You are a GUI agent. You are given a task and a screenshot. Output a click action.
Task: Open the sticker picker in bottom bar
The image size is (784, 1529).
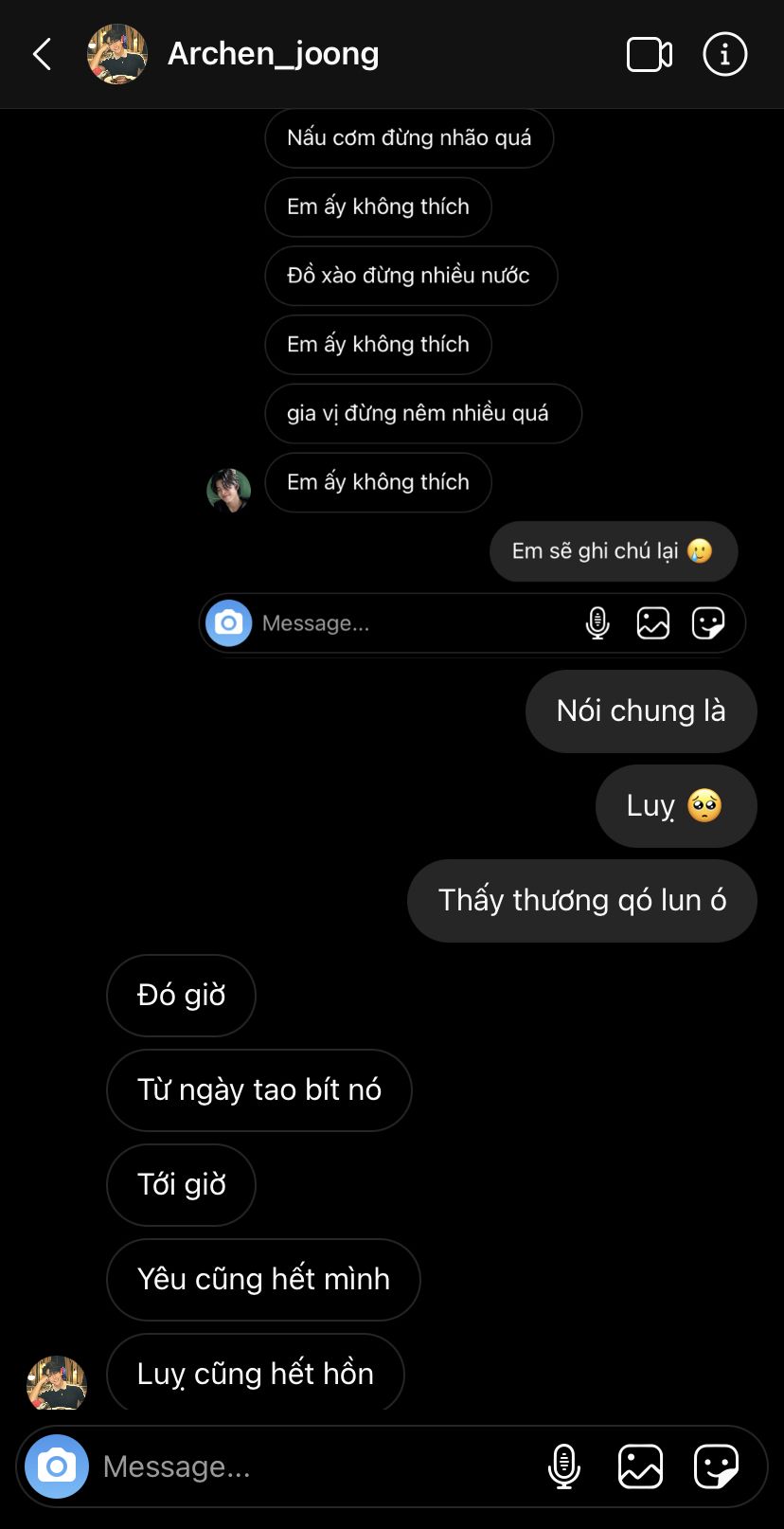pos(716,1466)
